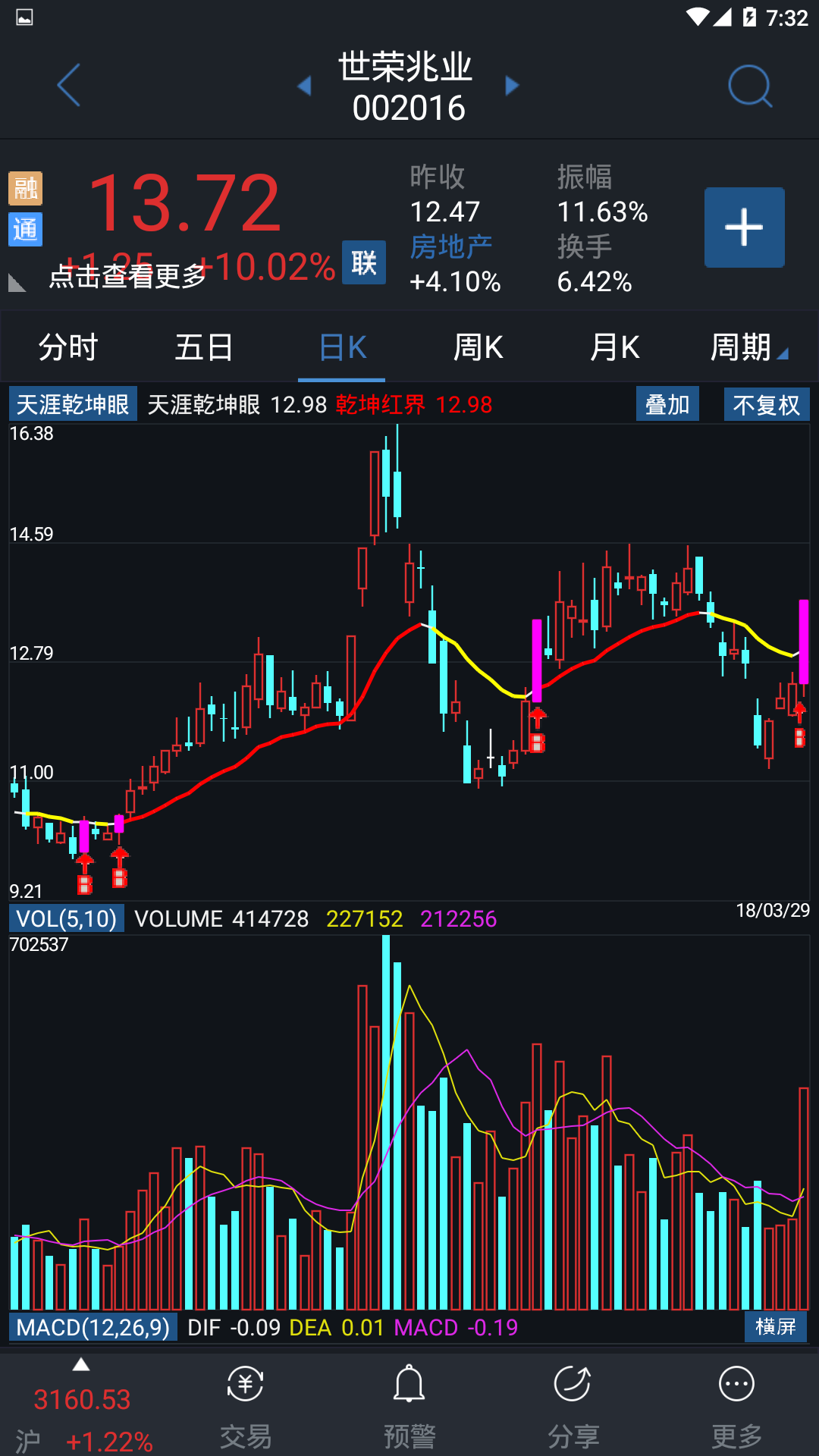Switch to the 分时 chart tab
The width and height of the screenshot is (819, 1456).
[68, 347]
